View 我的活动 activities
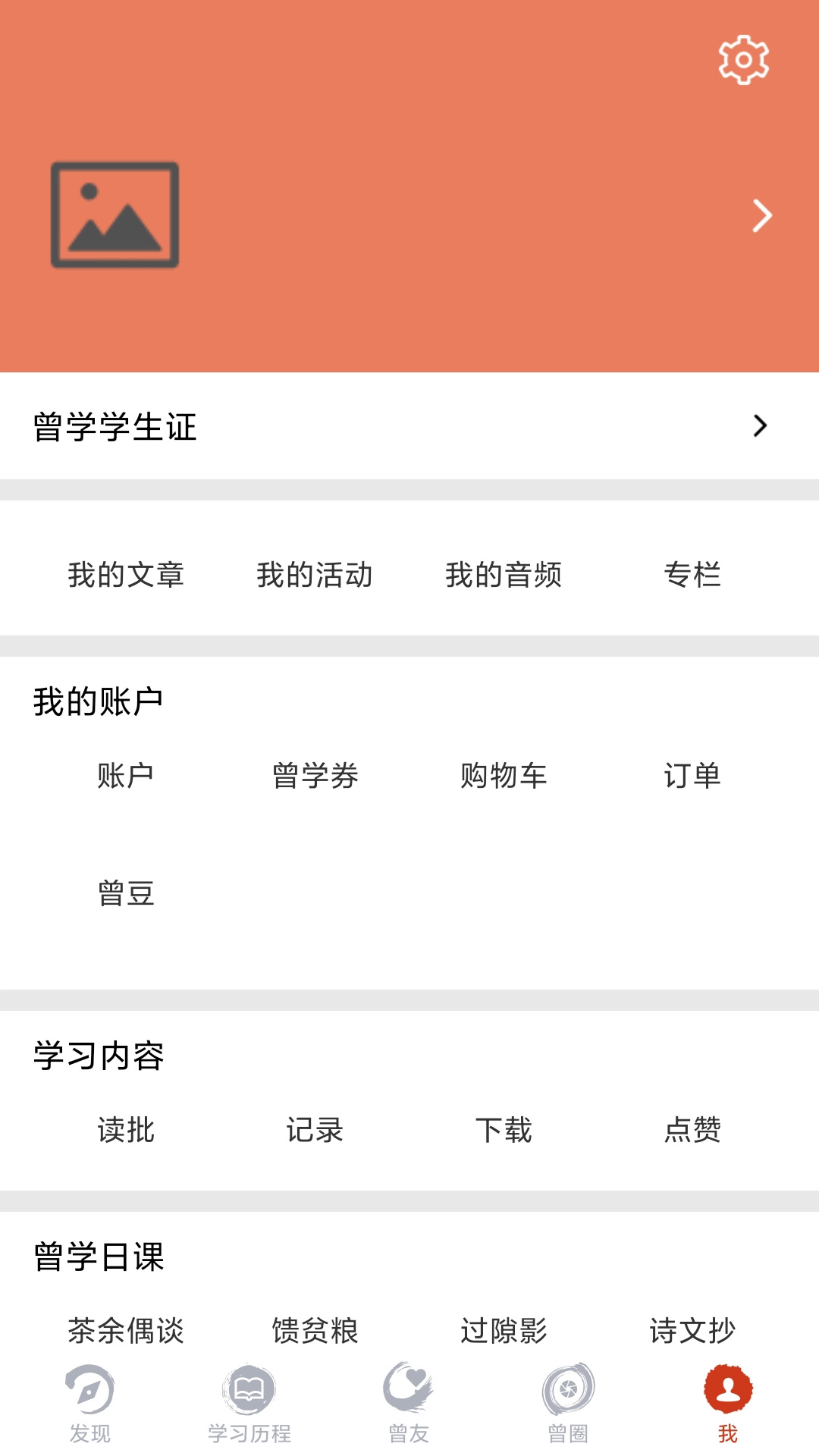The image size is (819, 1456). click(314, 575)
